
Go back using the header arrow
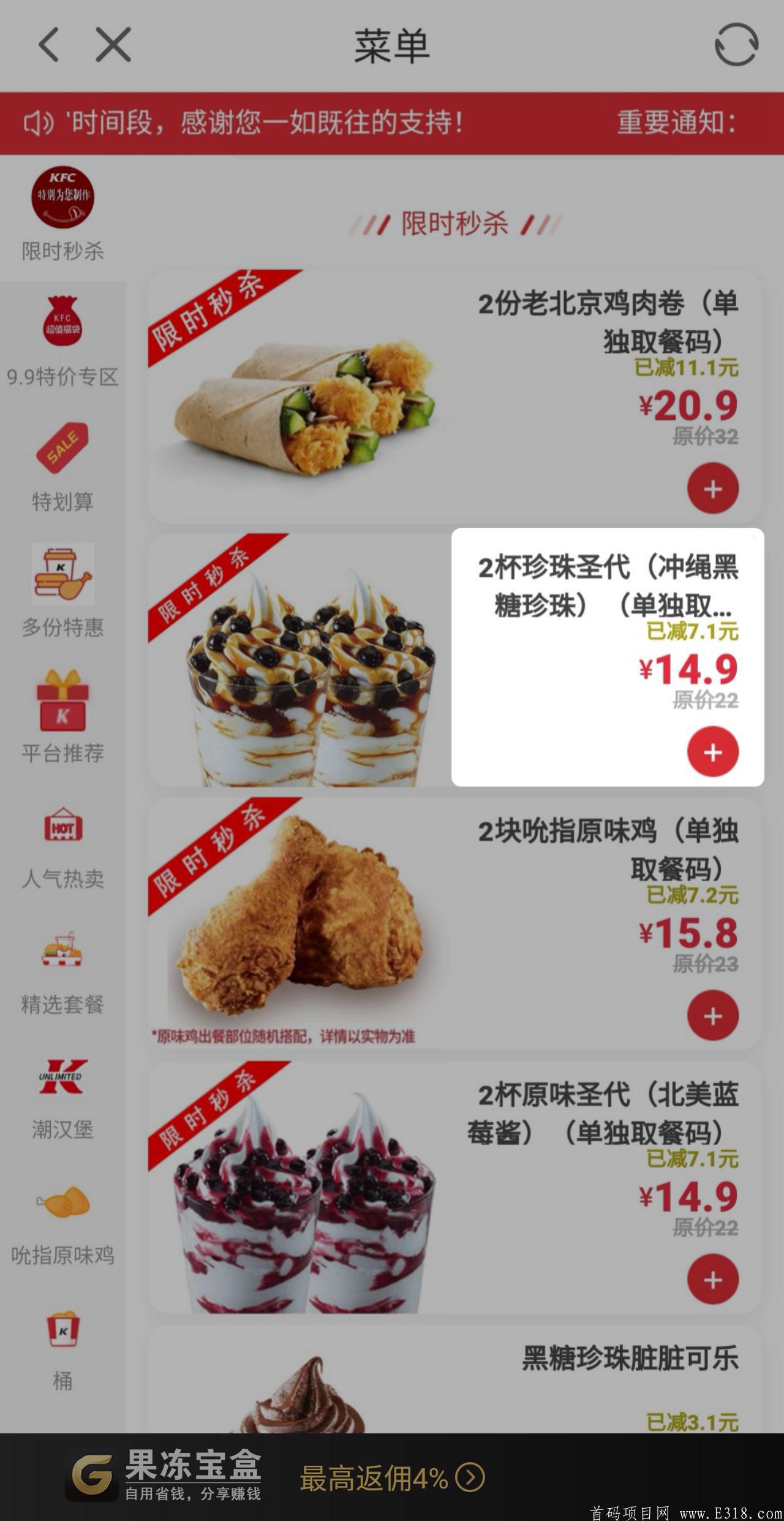click(x=48, y=45)
